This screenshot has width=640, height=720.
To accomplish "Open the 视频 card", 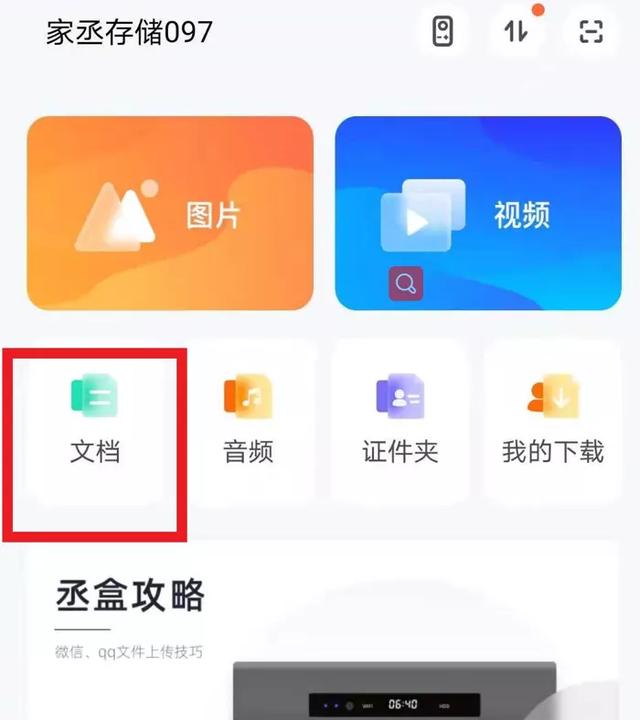I will pos(478,213).
